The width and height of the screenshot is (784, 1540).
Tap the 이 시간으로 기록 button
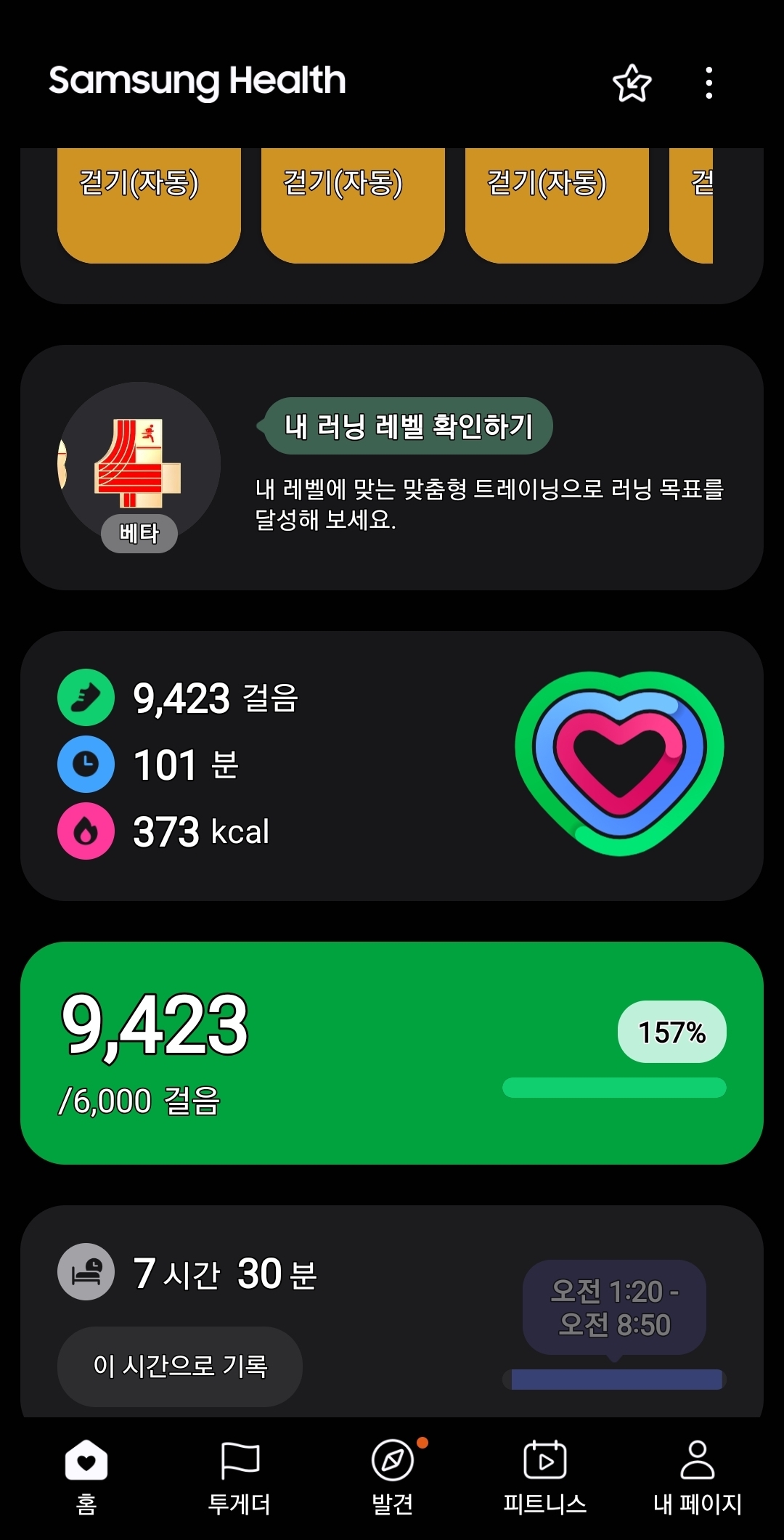click(x=180, y=1366)
